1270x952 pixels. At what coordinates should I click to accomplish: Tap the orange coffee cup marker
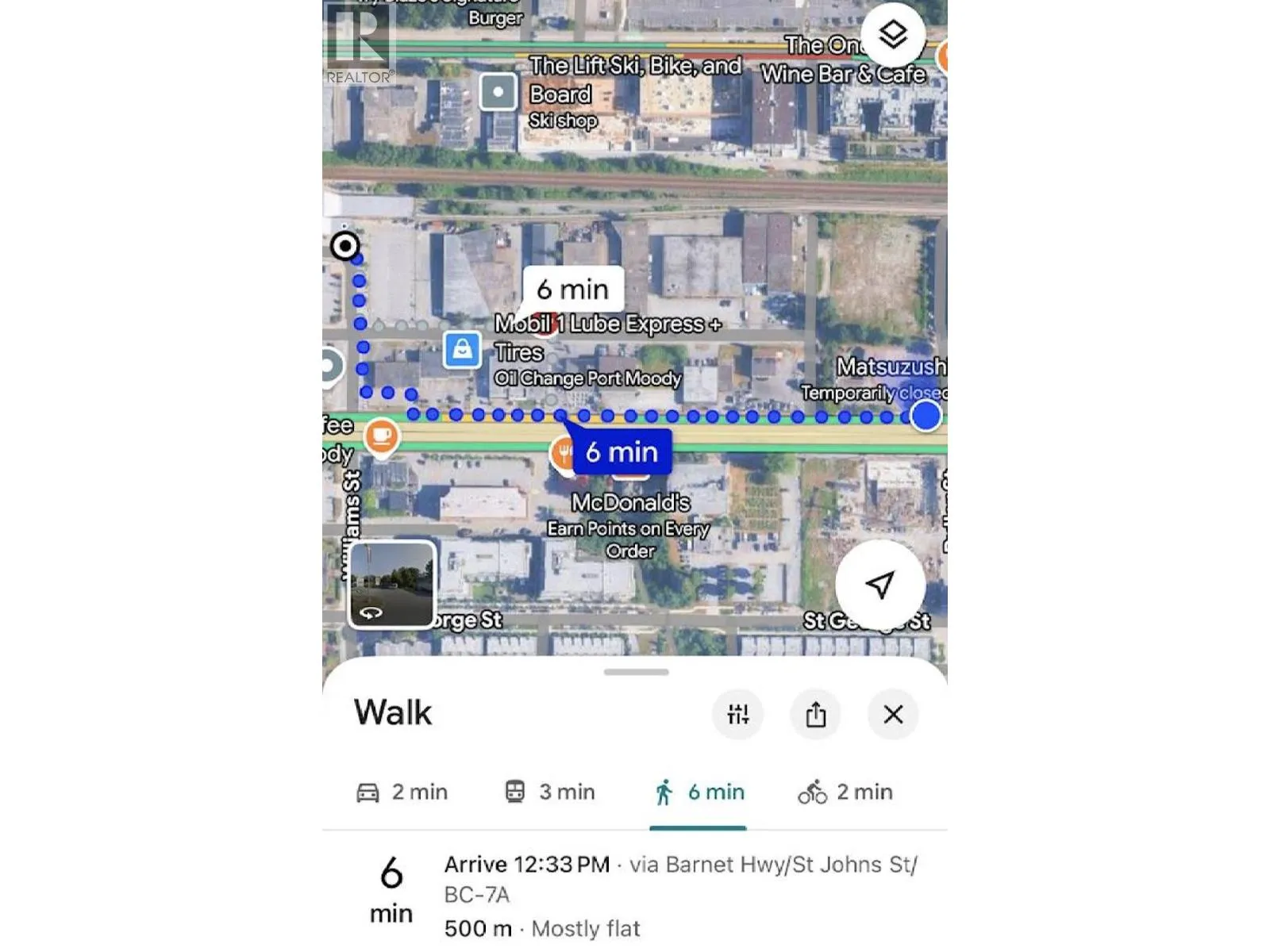[x=382, y=436]
